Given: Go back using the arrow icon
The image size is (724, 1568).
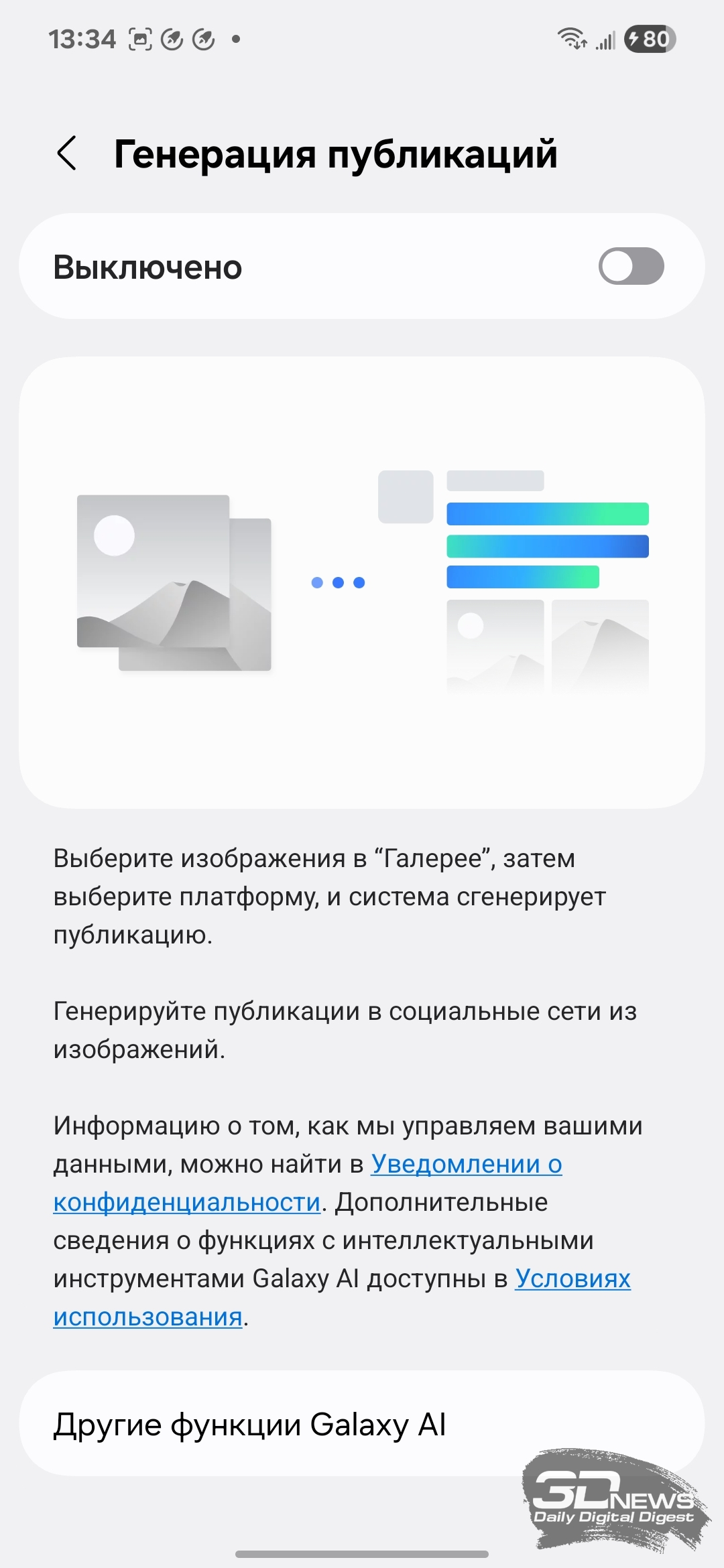Looking at the screenshot, I should pyautogui.click(x=67, y=153).
